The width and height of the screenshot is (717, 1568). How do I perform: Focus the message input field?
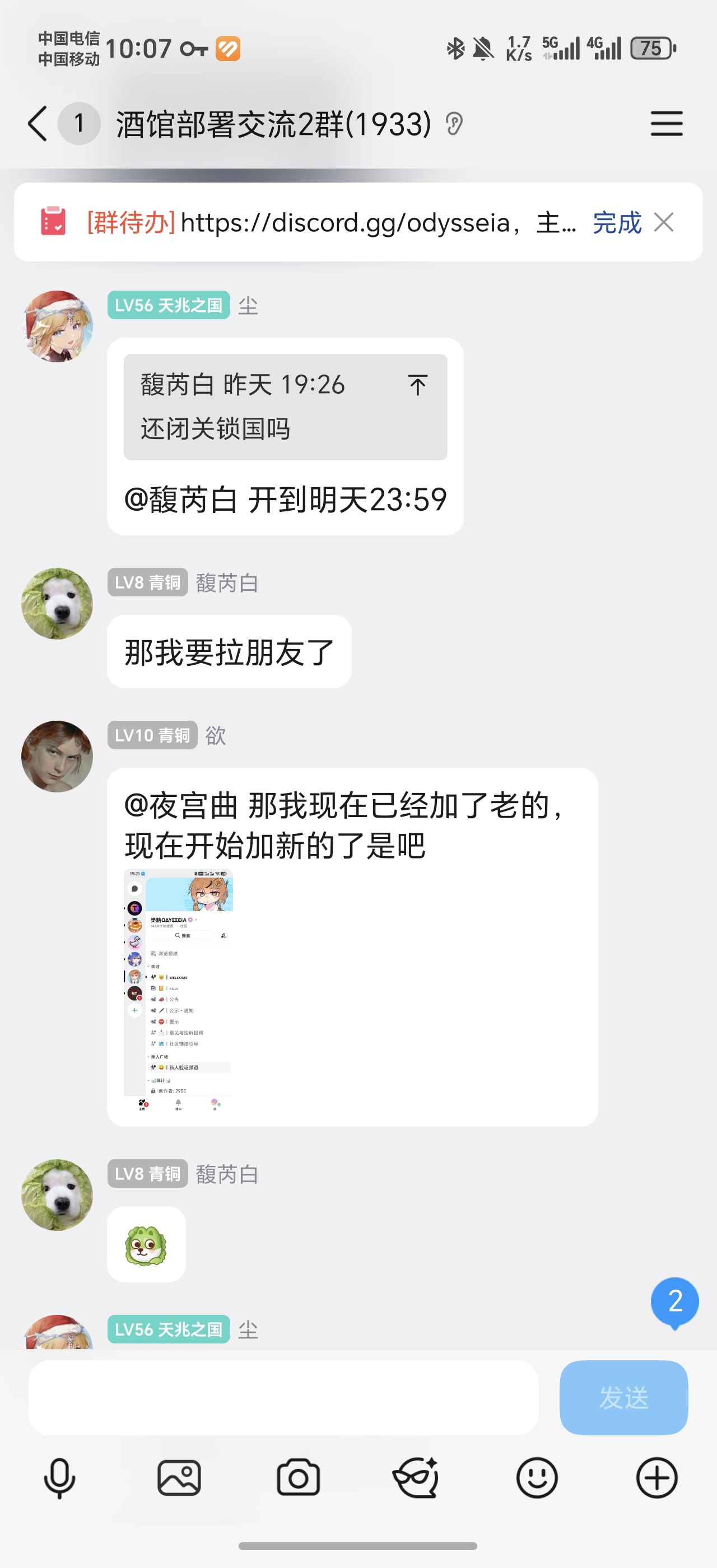283,1398
